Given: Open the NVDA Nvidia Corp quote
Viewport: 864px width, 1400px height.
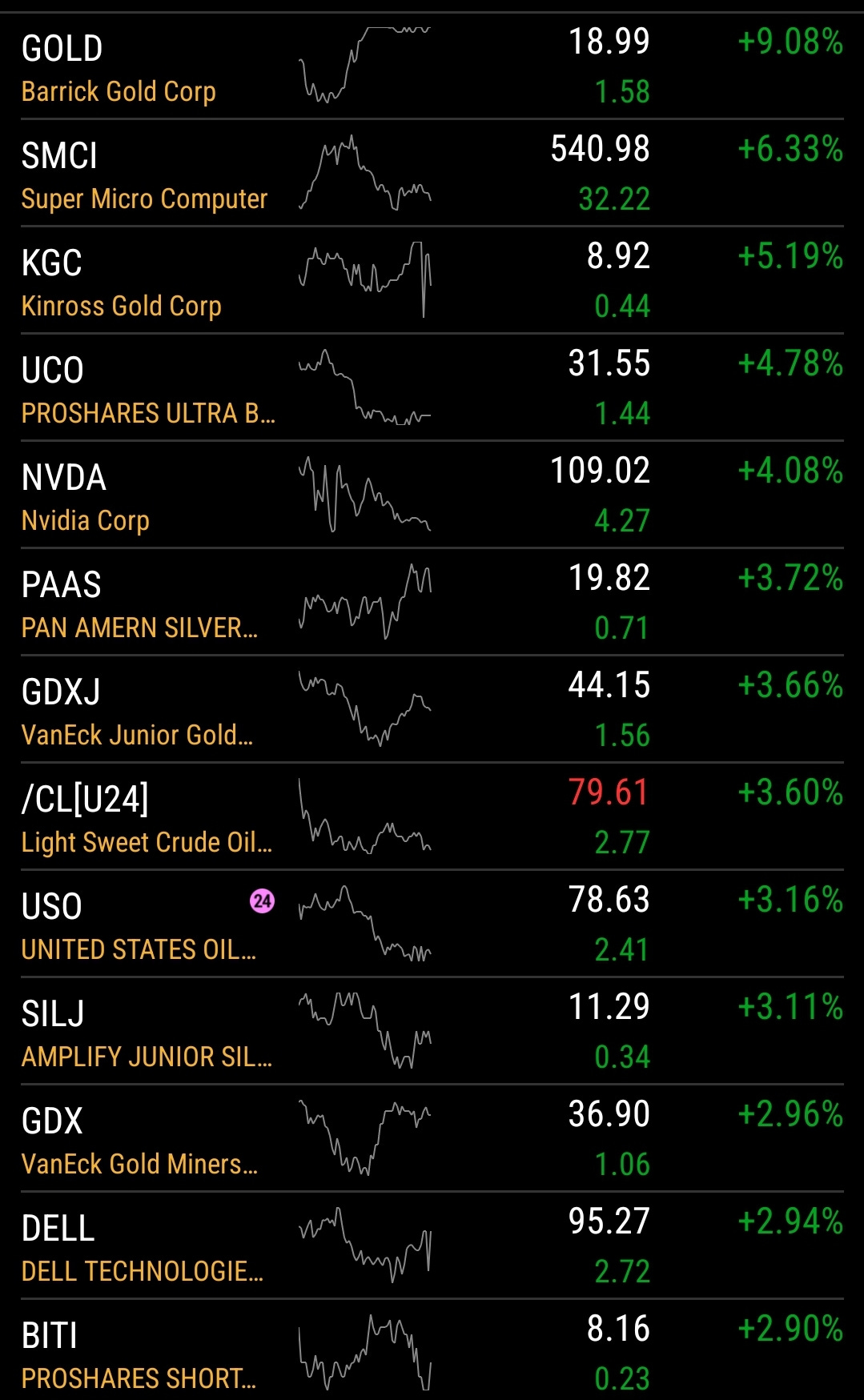Looking at the screenshot, I should click(432, 495).
